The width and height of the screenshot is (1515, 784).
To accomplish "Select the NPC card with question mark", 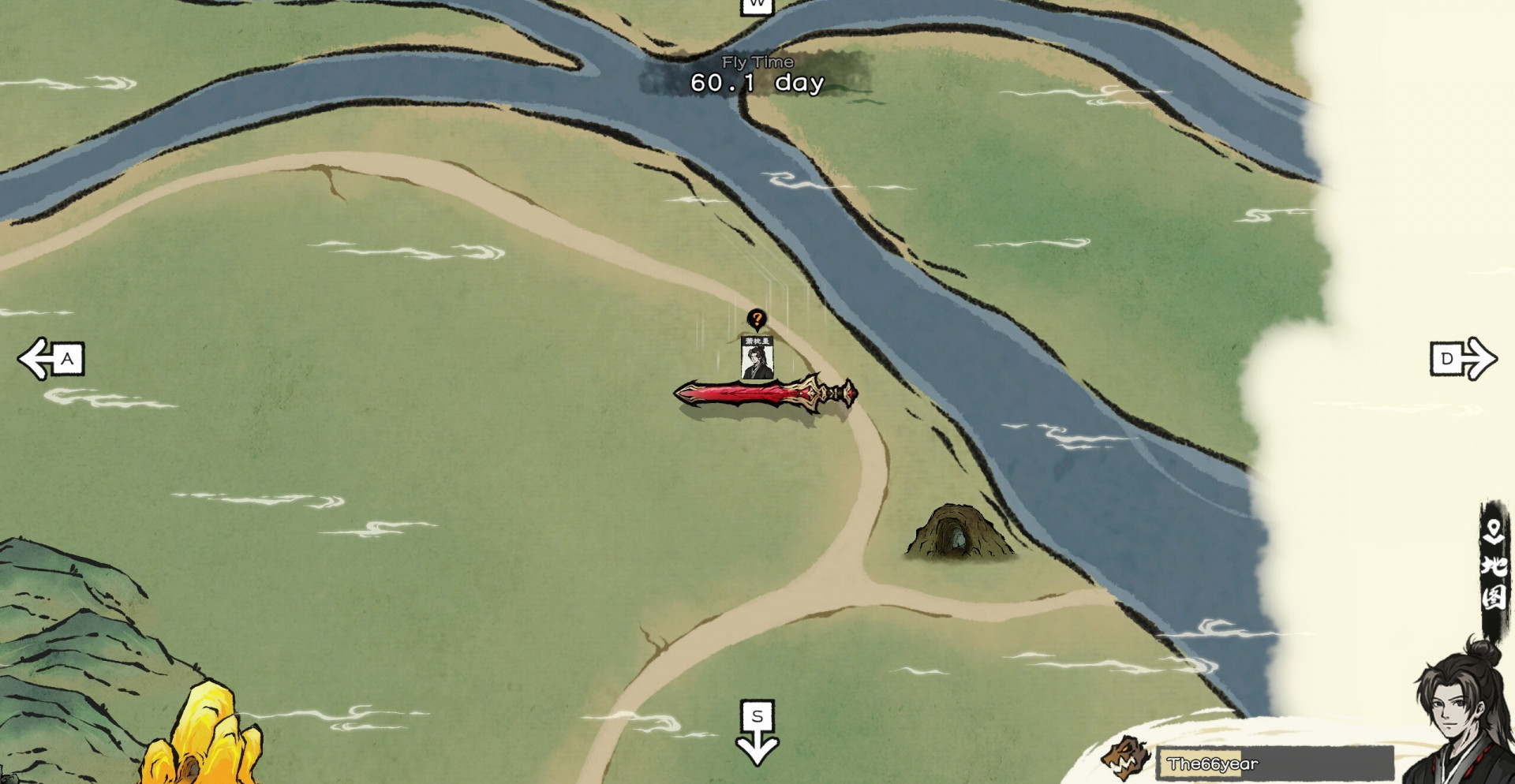I will click(757, 358).
